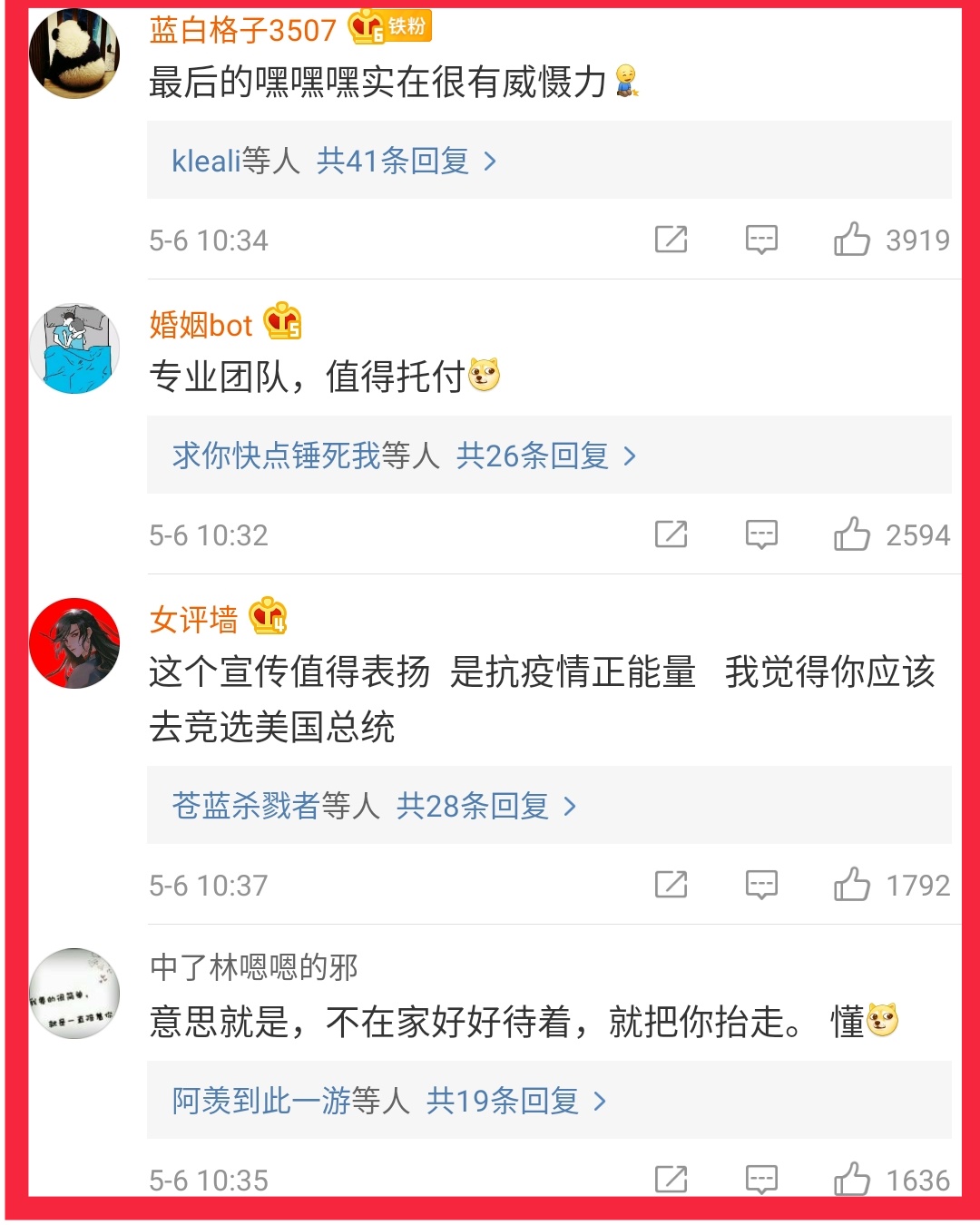Like the comment by 女评墙
Screen dimensions: 980x1225
click(852, 885)
